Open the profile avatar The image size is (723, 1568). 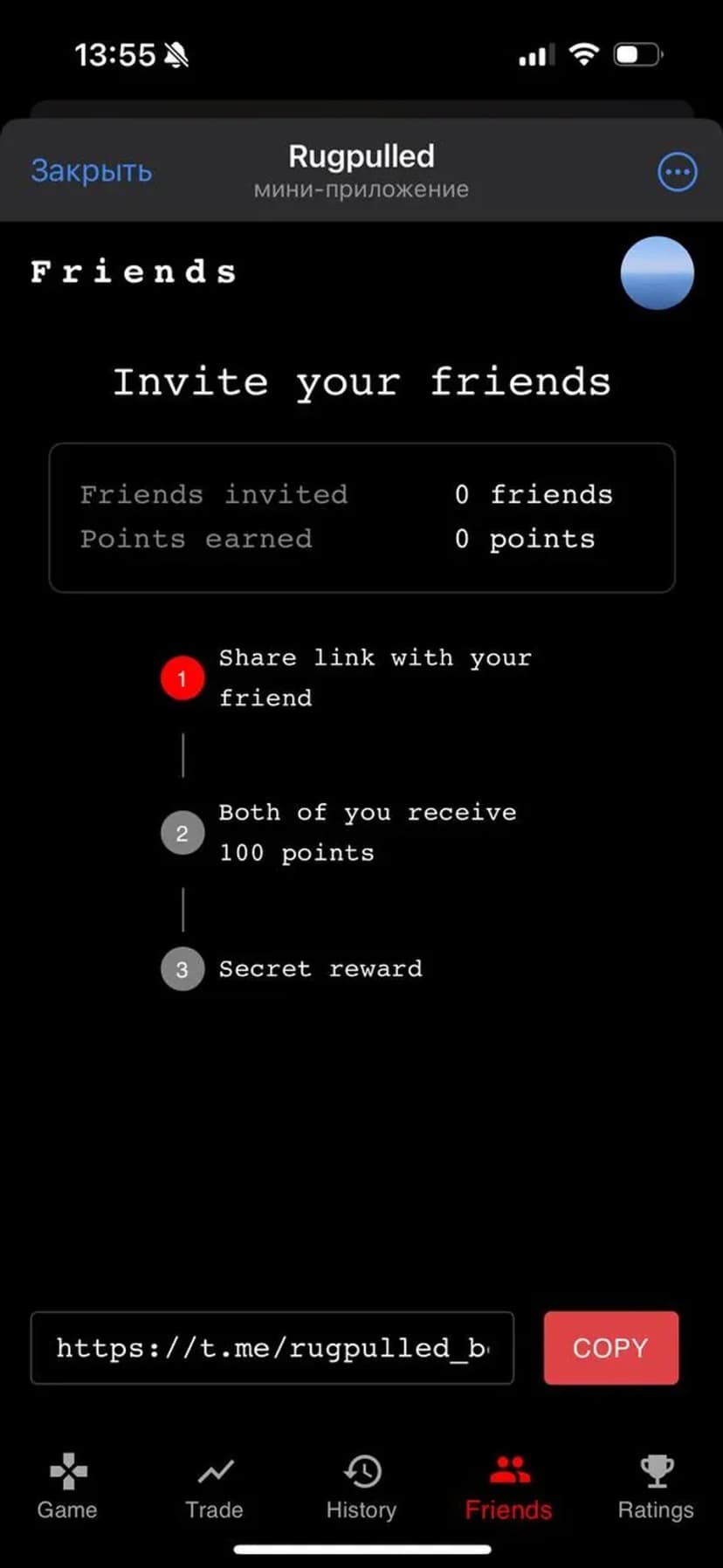(657, 273)
